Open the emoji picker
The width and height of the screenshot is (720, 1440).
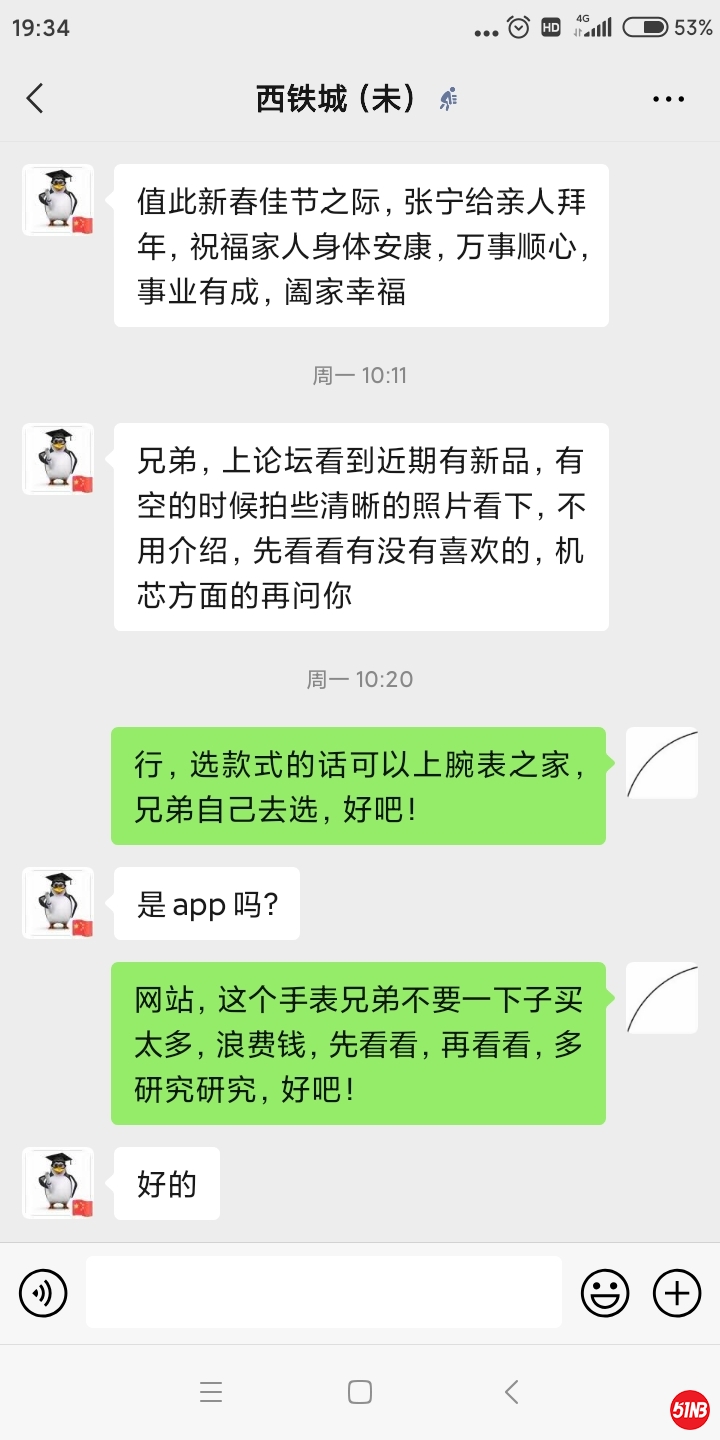(x=605, y=1293)
